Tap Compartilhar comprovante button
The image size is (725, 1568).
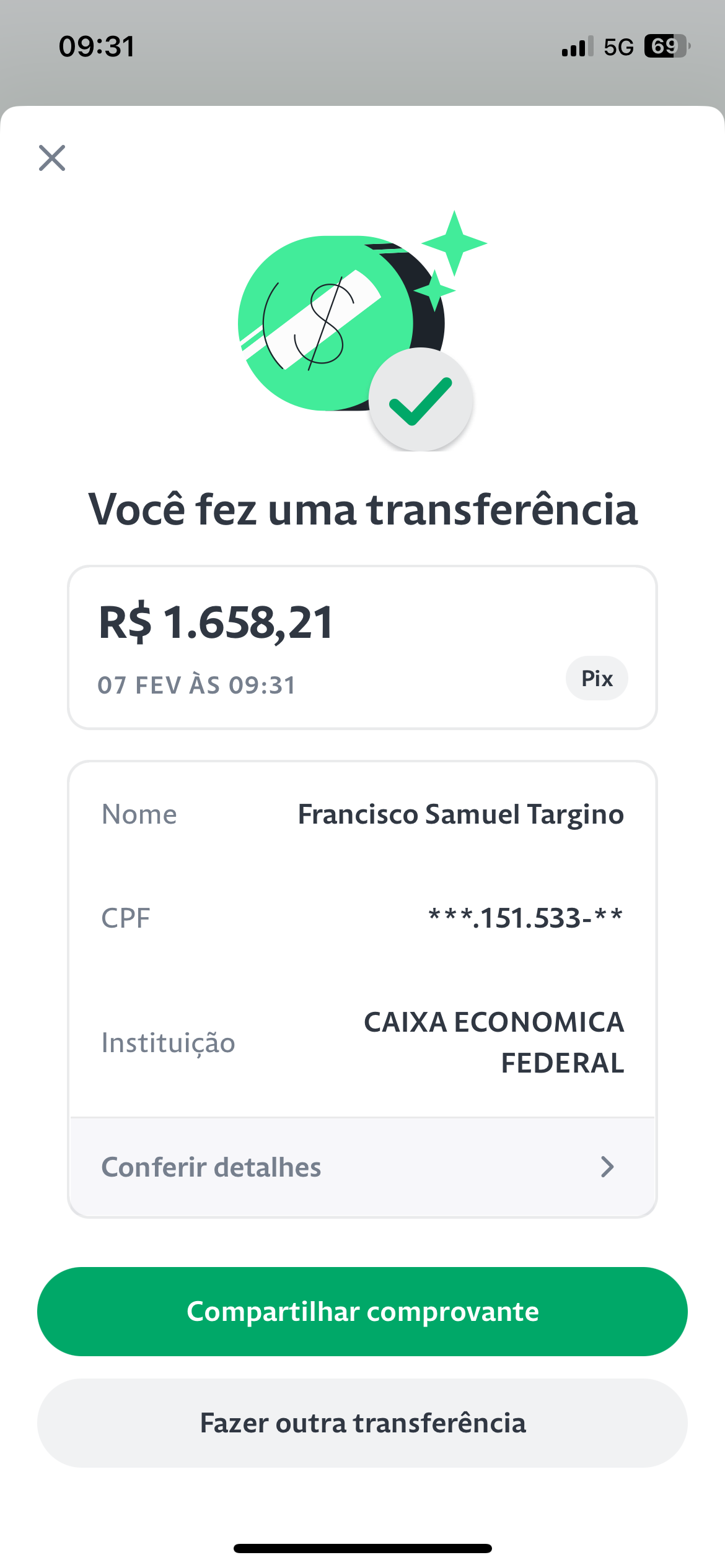coord(362,1312)
